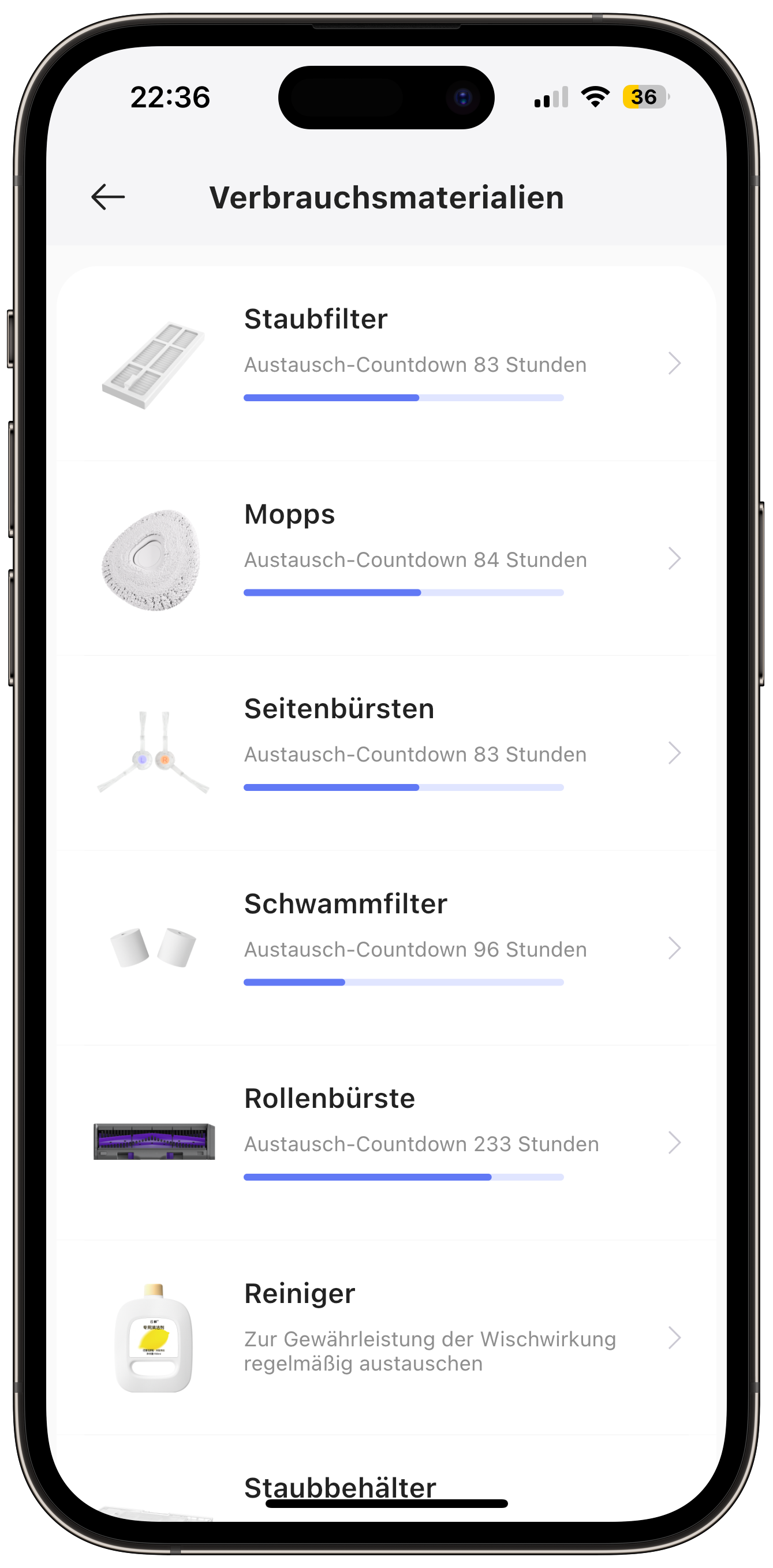Viewport: 773px width, 1568px height.
Task: Open the Reiniger entry
Action: [x=387, y=1337]
